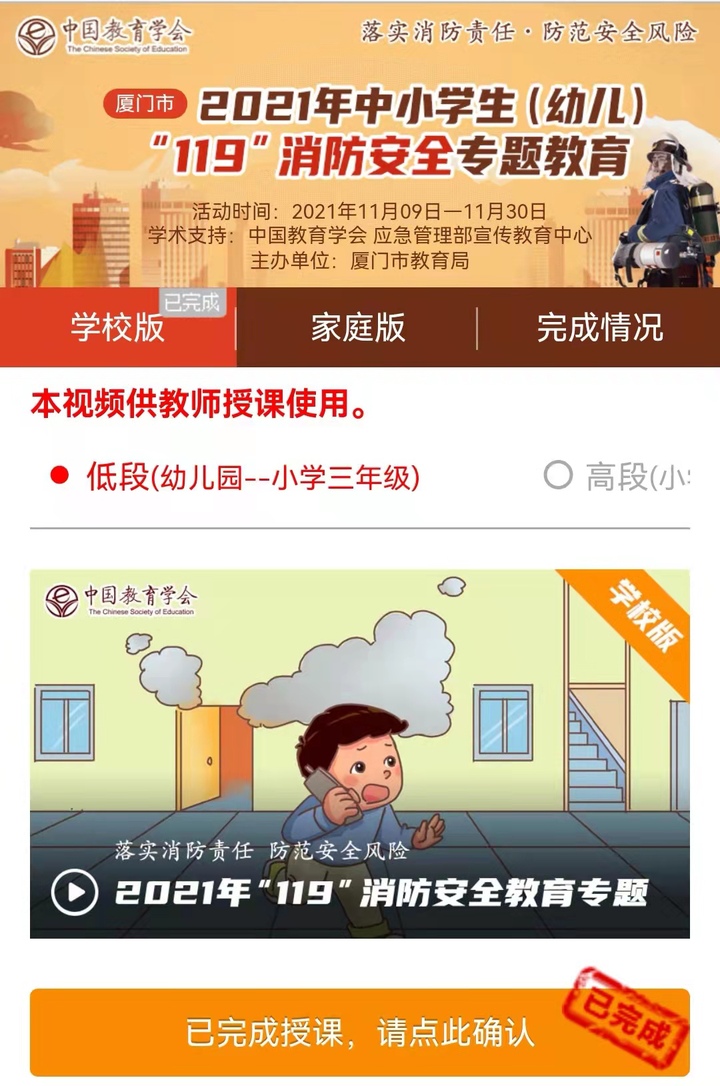Switch to the 学校版 tab

tap(118, 328)
